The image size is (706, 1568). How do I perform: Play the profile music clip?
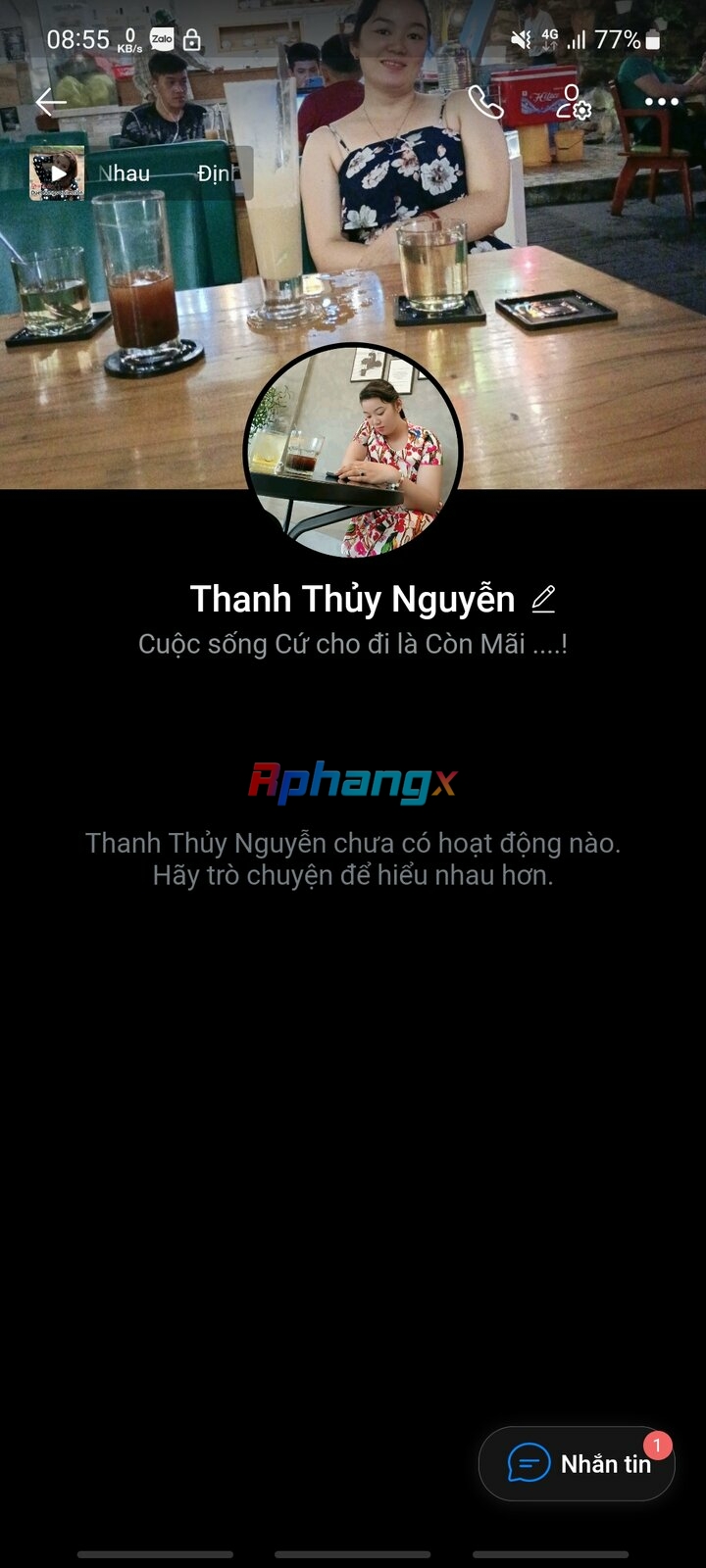click(x=57, y=173)
